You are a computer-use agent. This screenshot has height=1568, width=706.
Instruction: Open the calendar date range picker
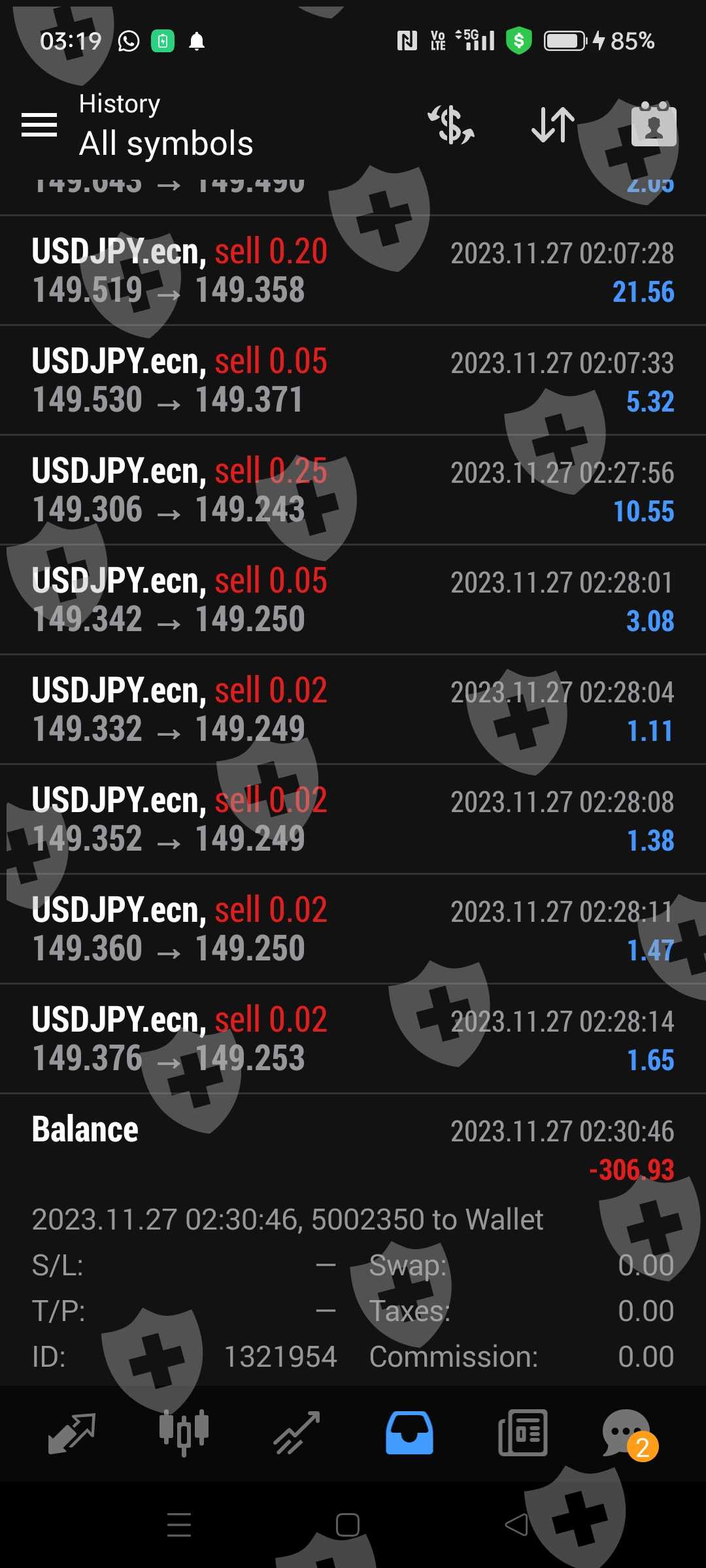[654, 125]
